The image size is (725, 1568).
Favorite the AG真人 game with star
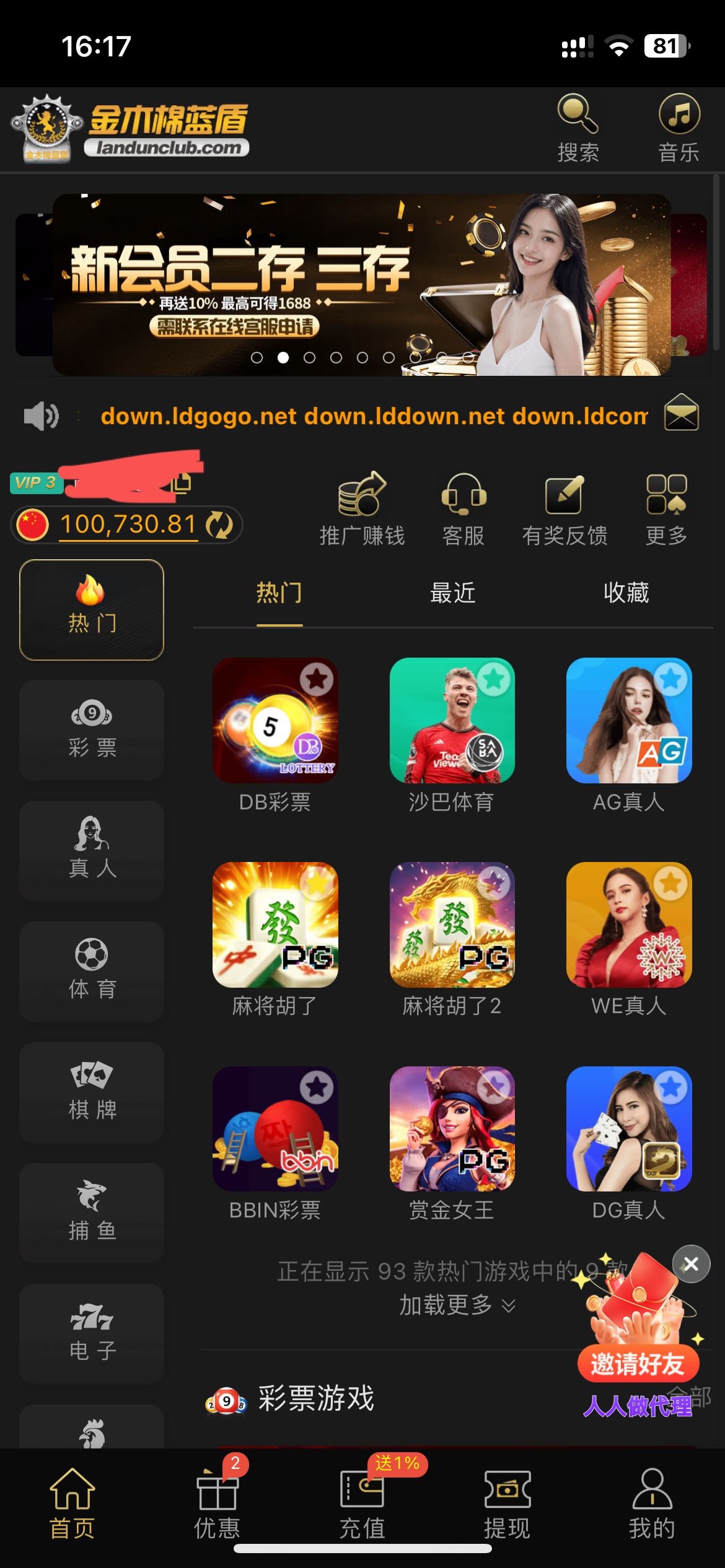pos(670,679)
